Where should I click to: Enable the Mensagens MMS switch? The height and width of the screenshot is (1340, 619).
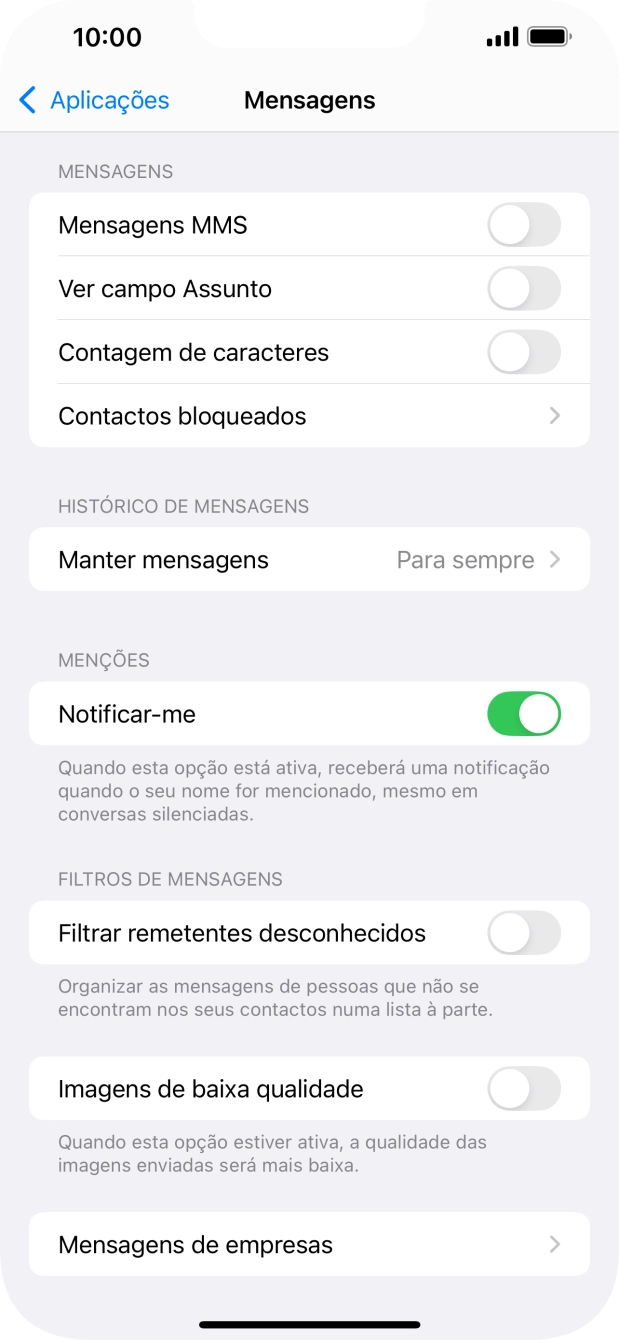tap(523, 225)
